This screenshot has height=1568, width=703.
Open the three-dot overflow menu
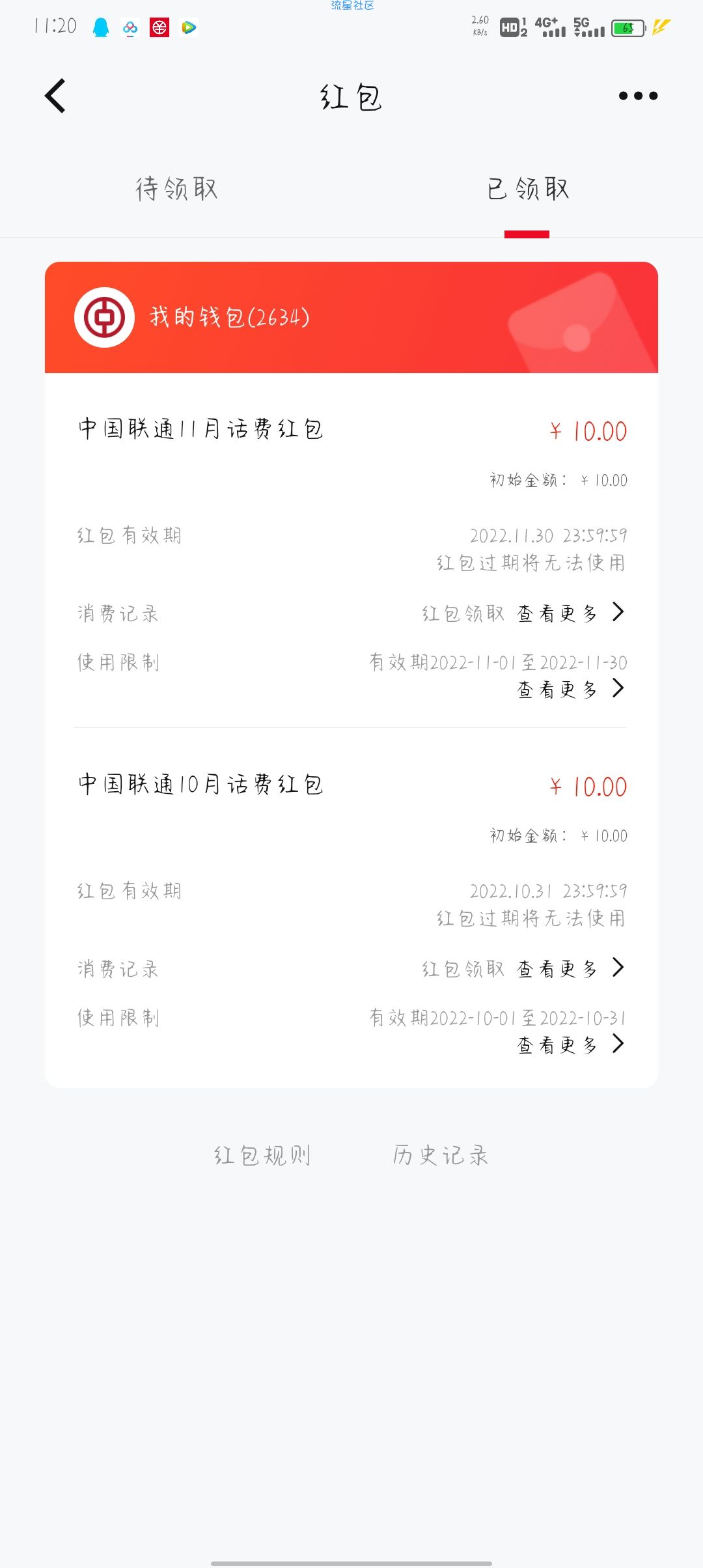638,96
